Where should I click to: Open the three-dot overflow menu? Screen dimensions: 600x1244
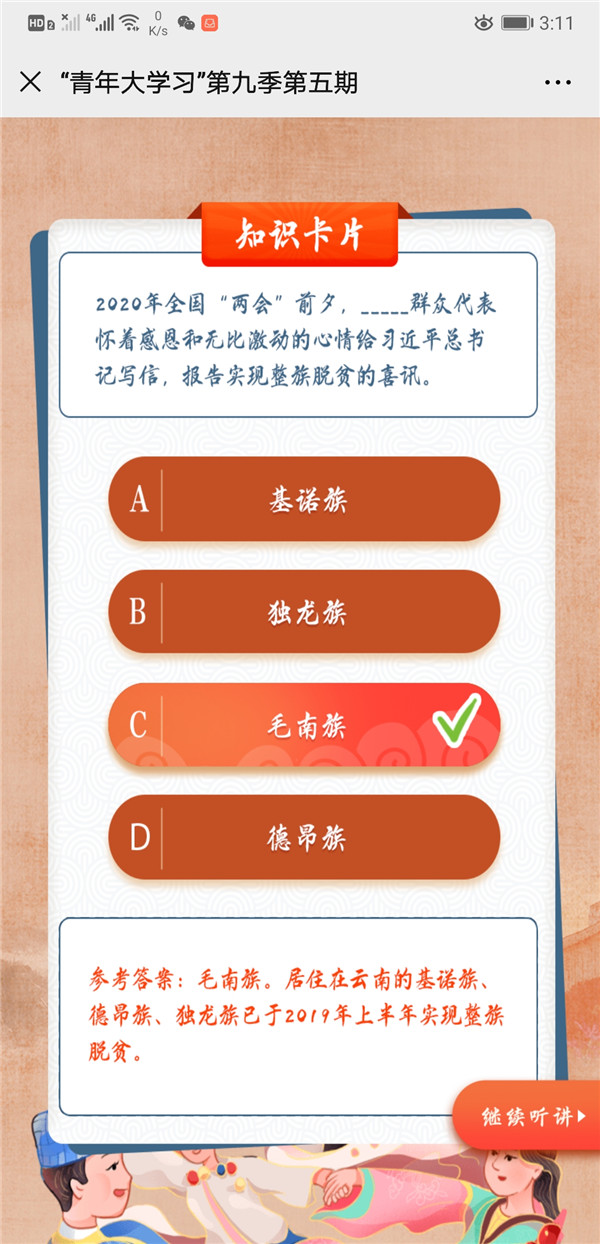point(560,82)
